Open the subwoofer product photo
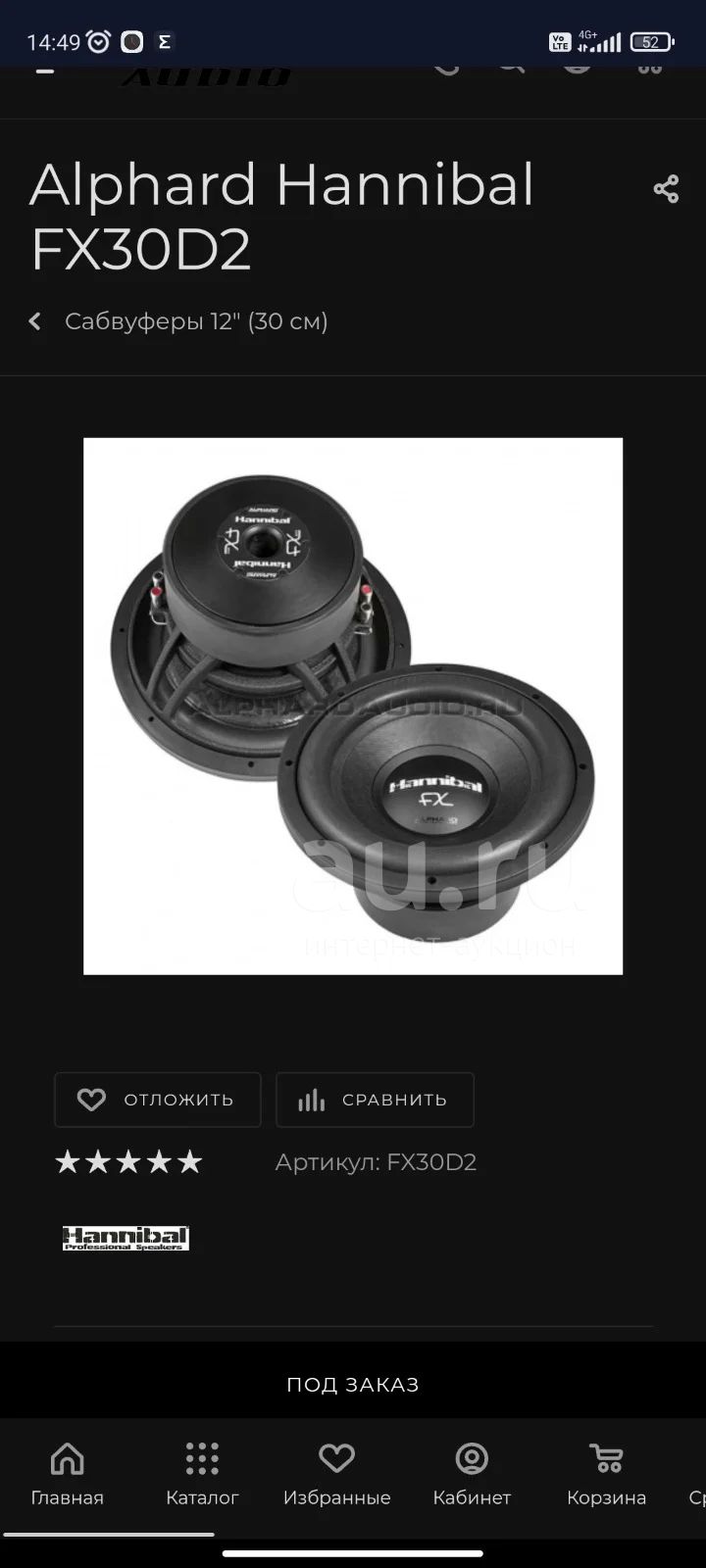Screen dimensions: 706x1568 coord(353,706)
